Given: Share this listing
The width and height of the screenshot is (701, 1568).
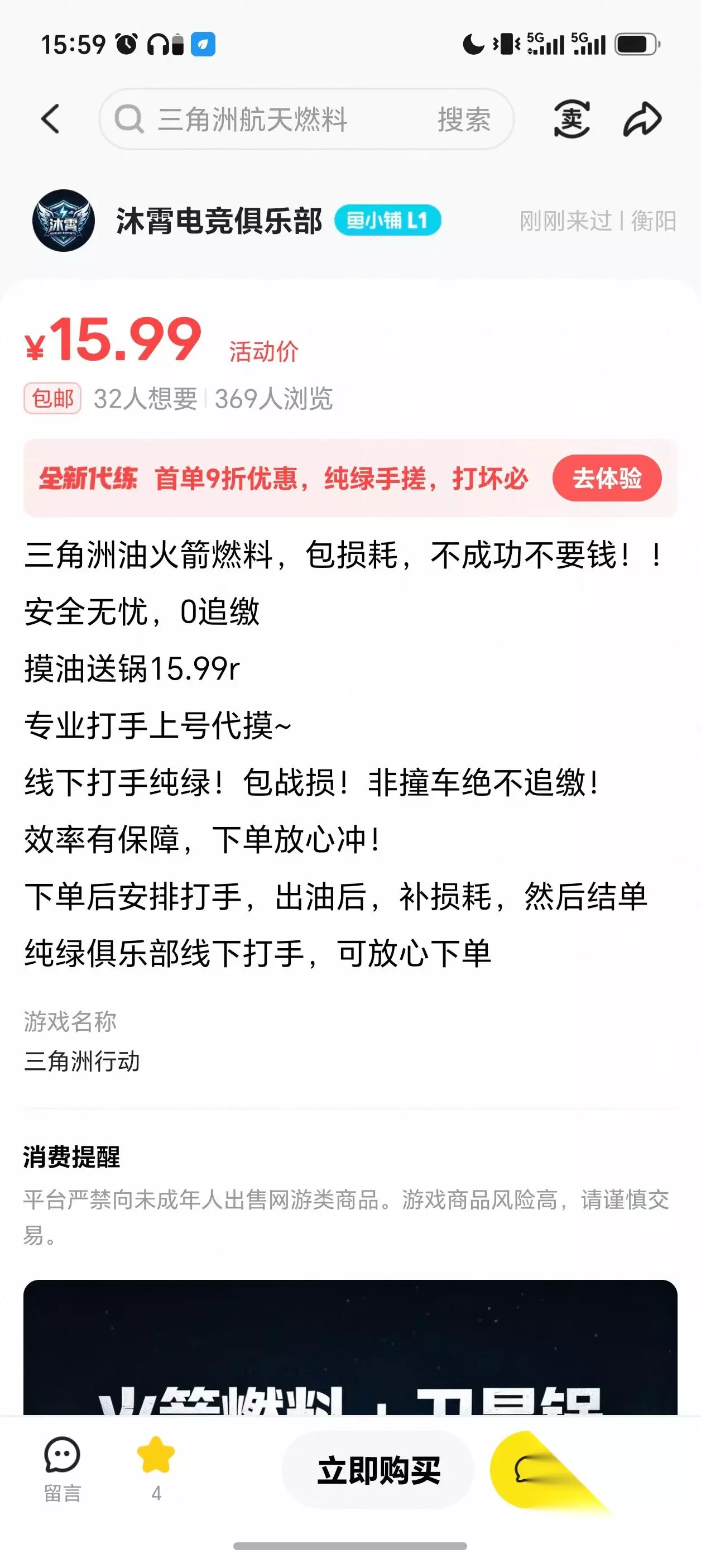Looking at the screenshot, I should tap(642, 119).
